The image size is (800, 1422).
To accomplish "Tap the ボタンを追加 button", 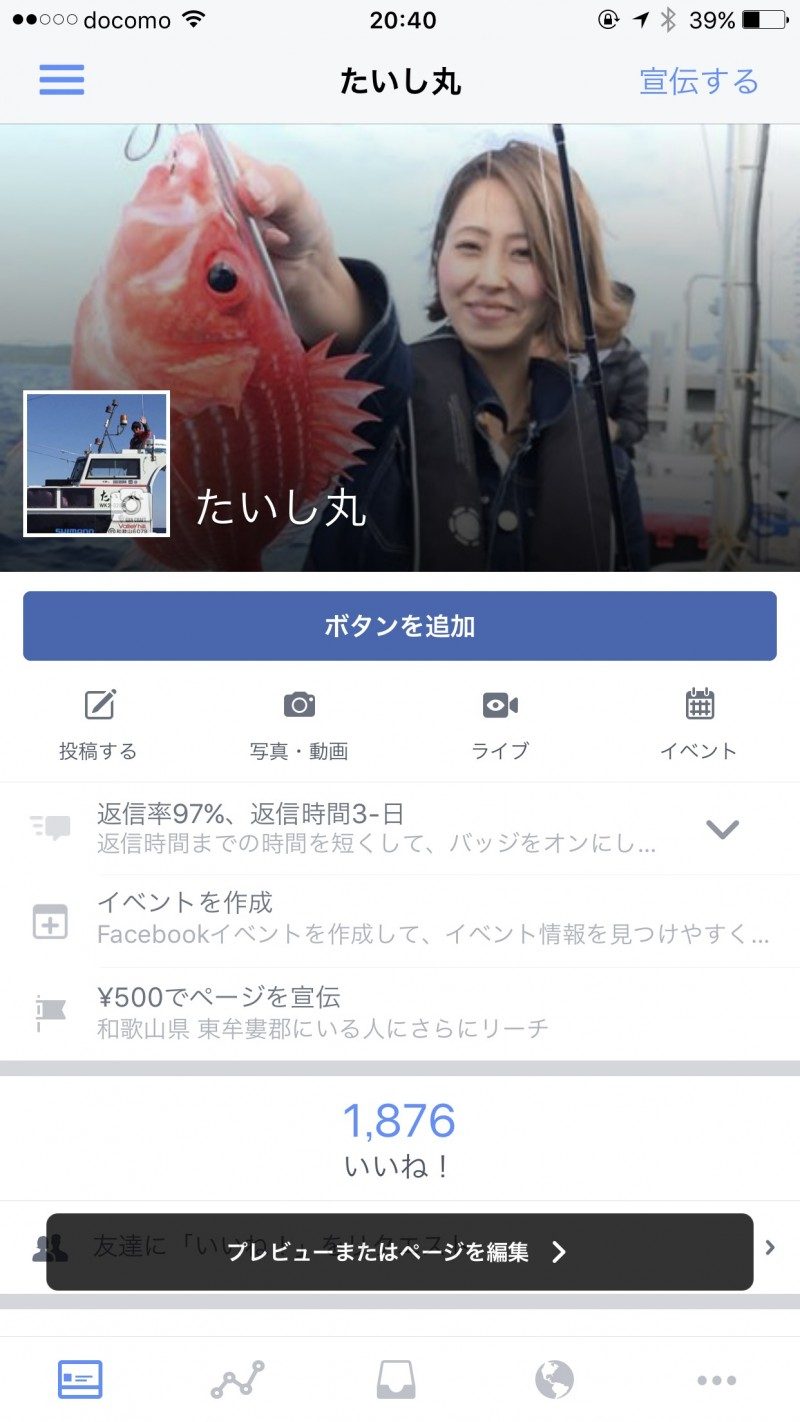I will 400,626.
